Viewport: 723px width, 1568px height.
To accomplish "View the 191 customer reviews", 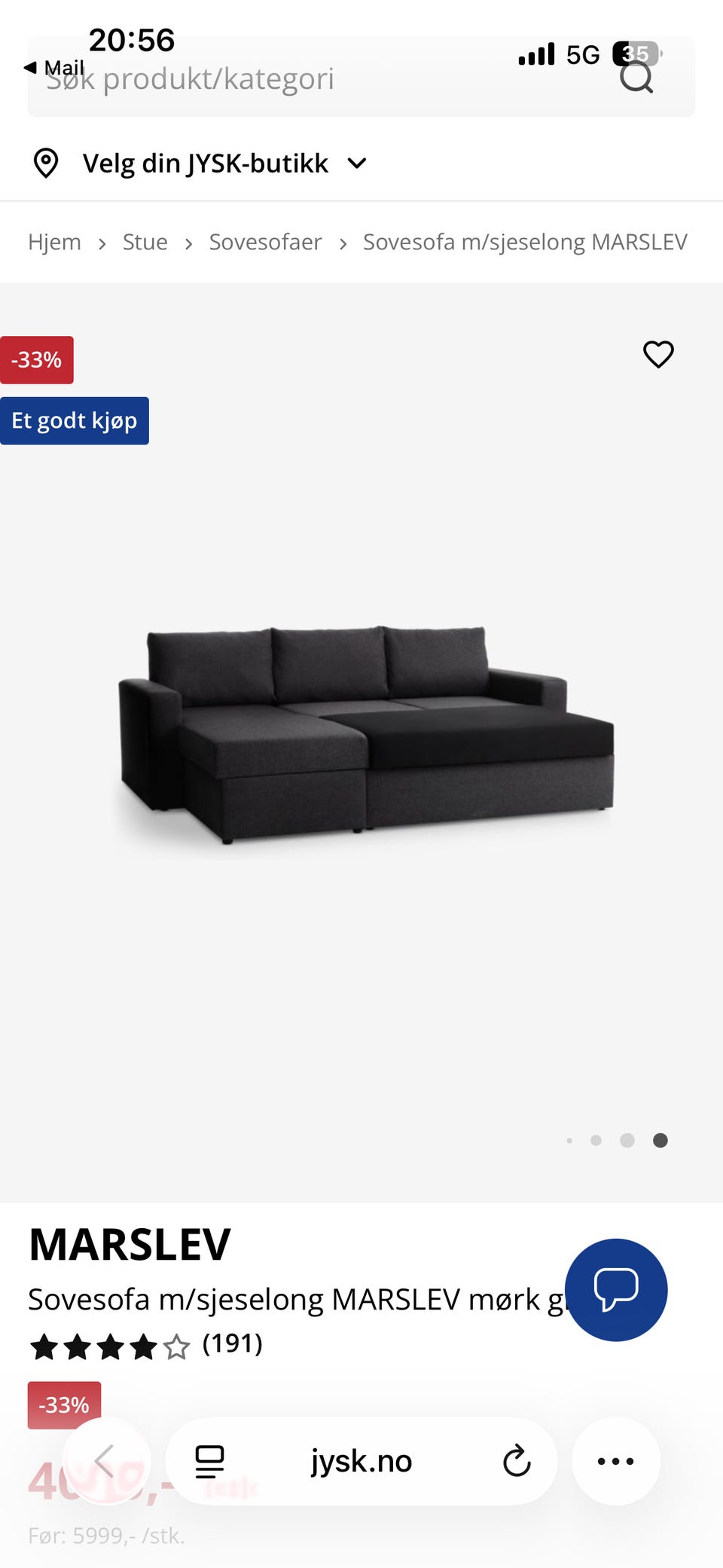I will (x=232, y=1343).
